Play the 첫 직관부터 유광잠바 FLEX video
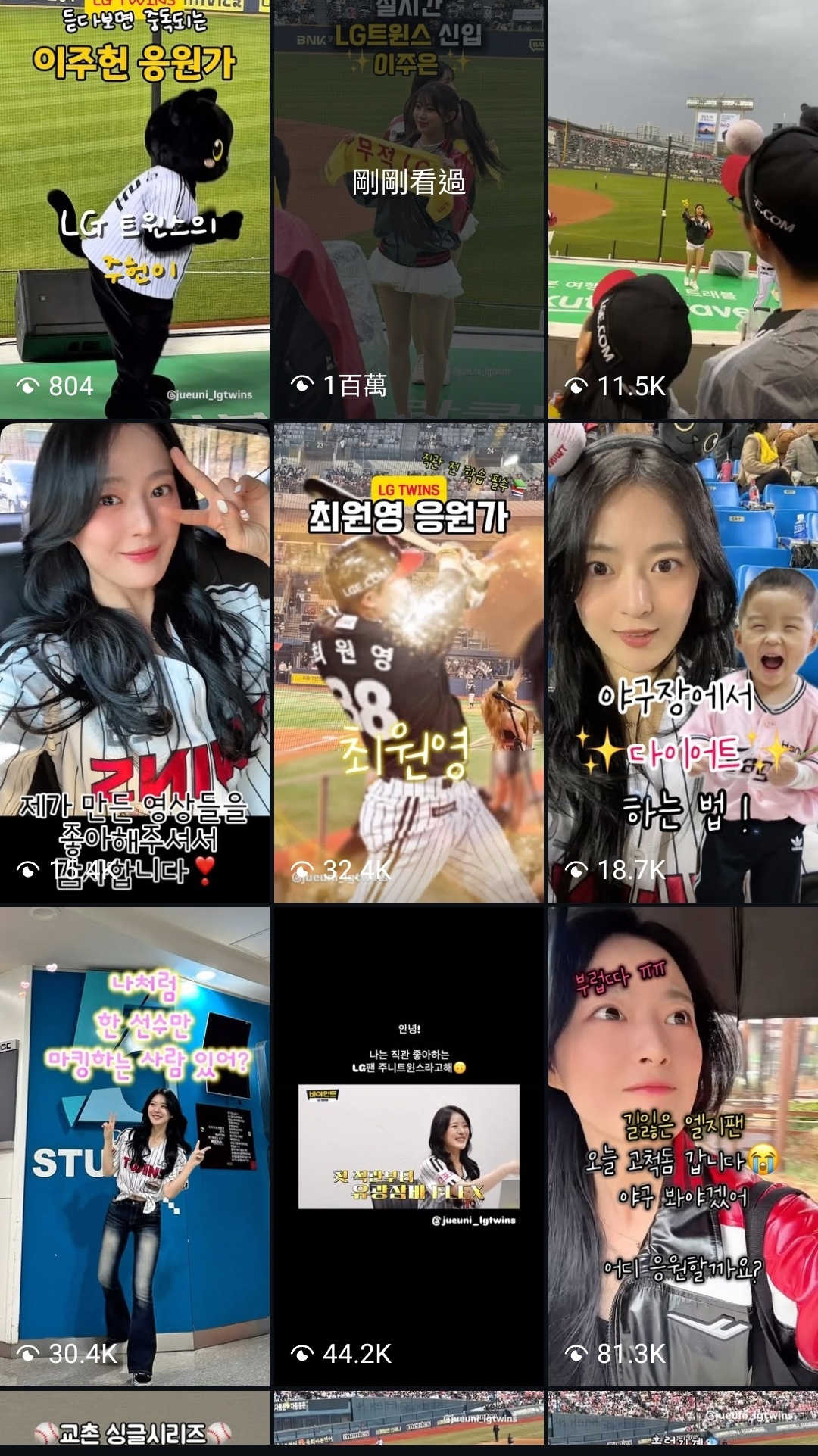This screenshot has width=818, height=1456. click(x=408, y=1146)
